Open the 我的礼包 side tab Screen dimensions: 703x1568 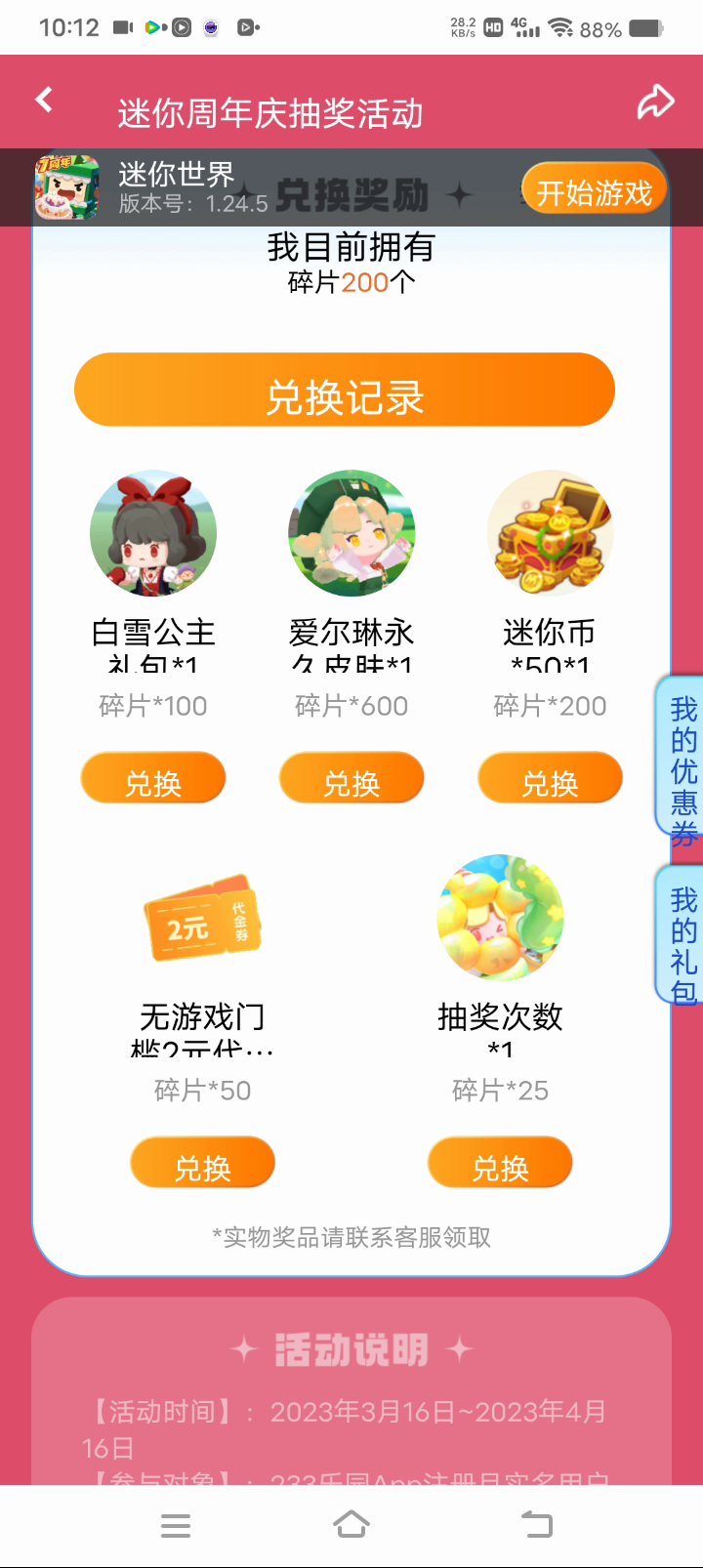point(682,934)
